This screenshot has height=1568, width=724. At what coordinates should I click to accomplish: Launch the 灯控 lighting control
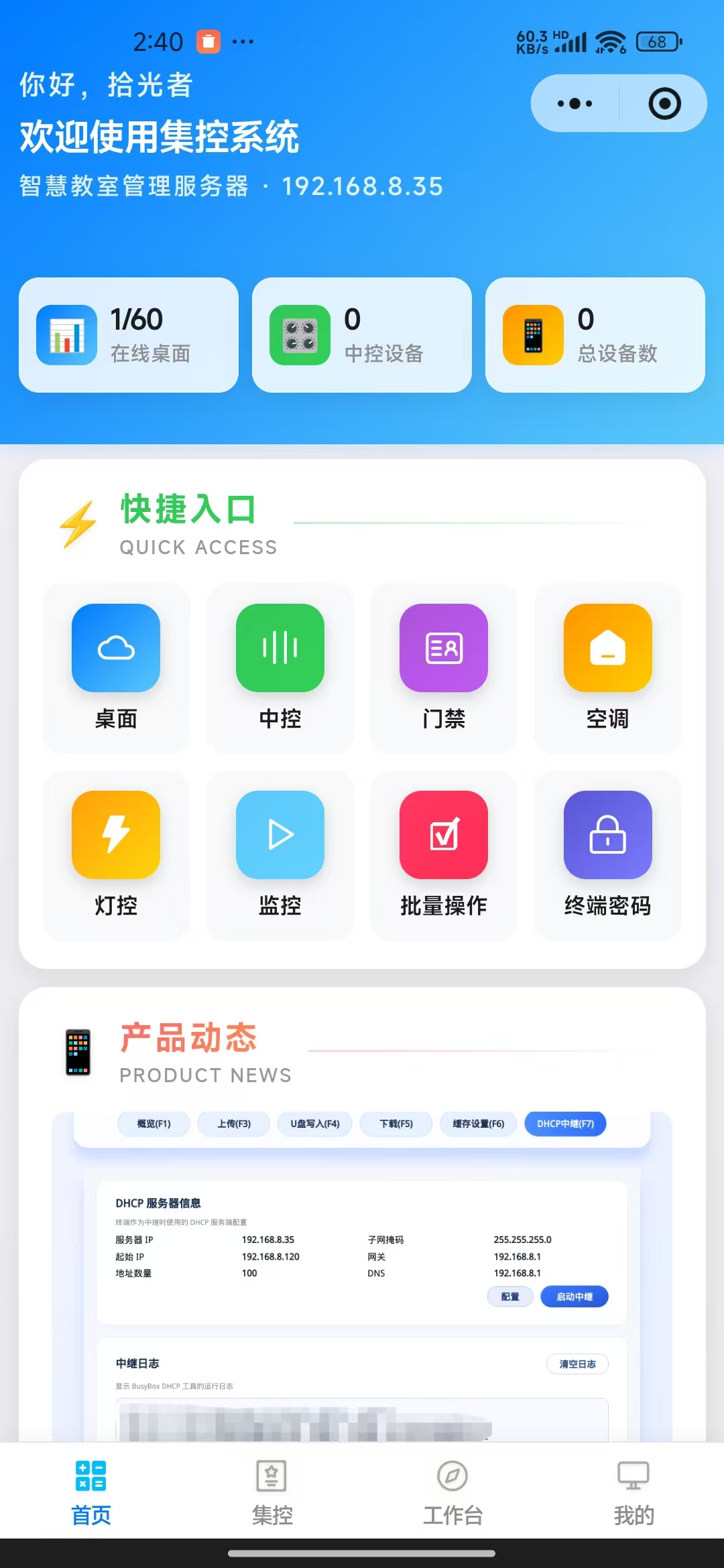coord(116,854)
